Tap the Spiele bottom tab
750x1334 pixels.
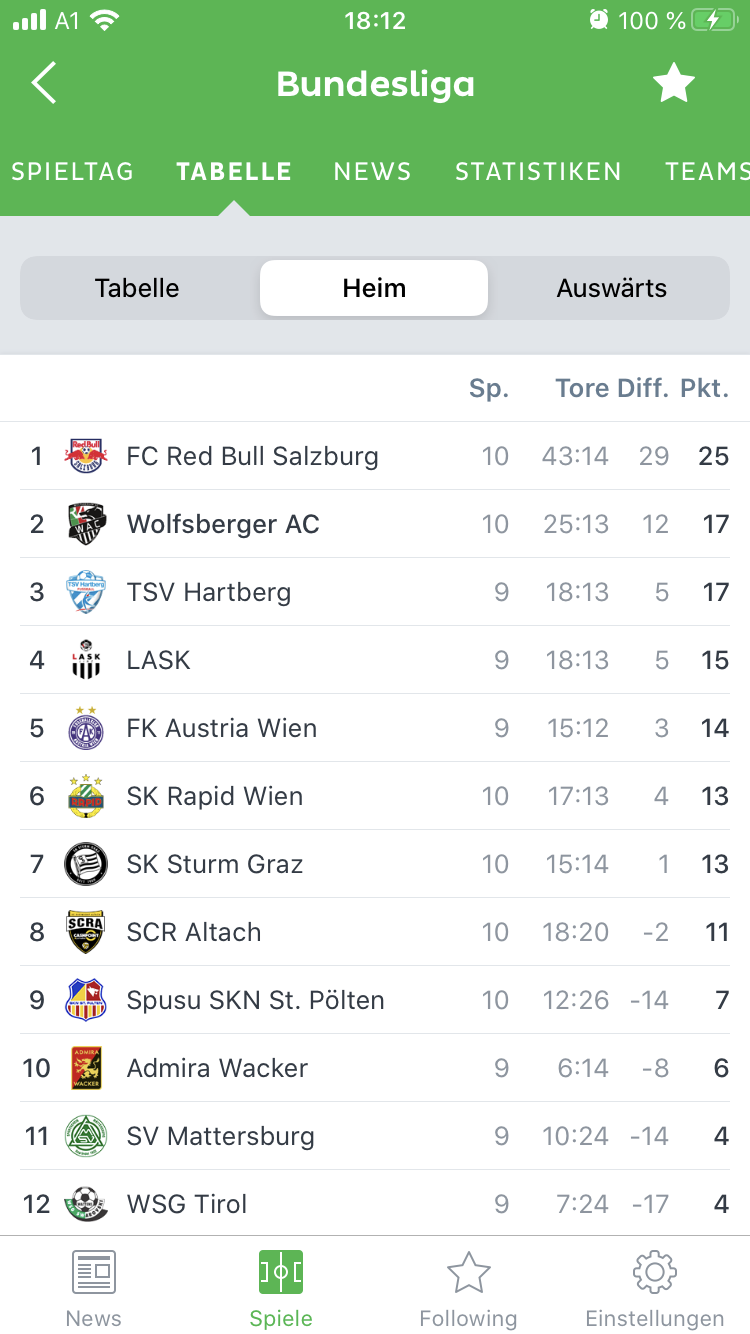pyautogui.click(x=281, y=1288)
